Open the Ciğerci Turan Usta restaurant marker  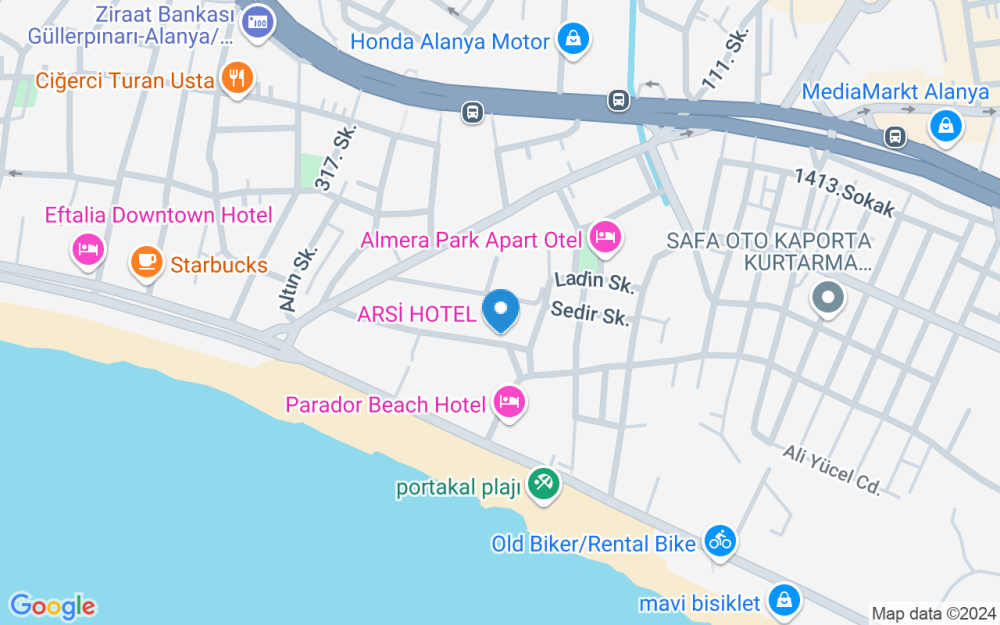237,79
